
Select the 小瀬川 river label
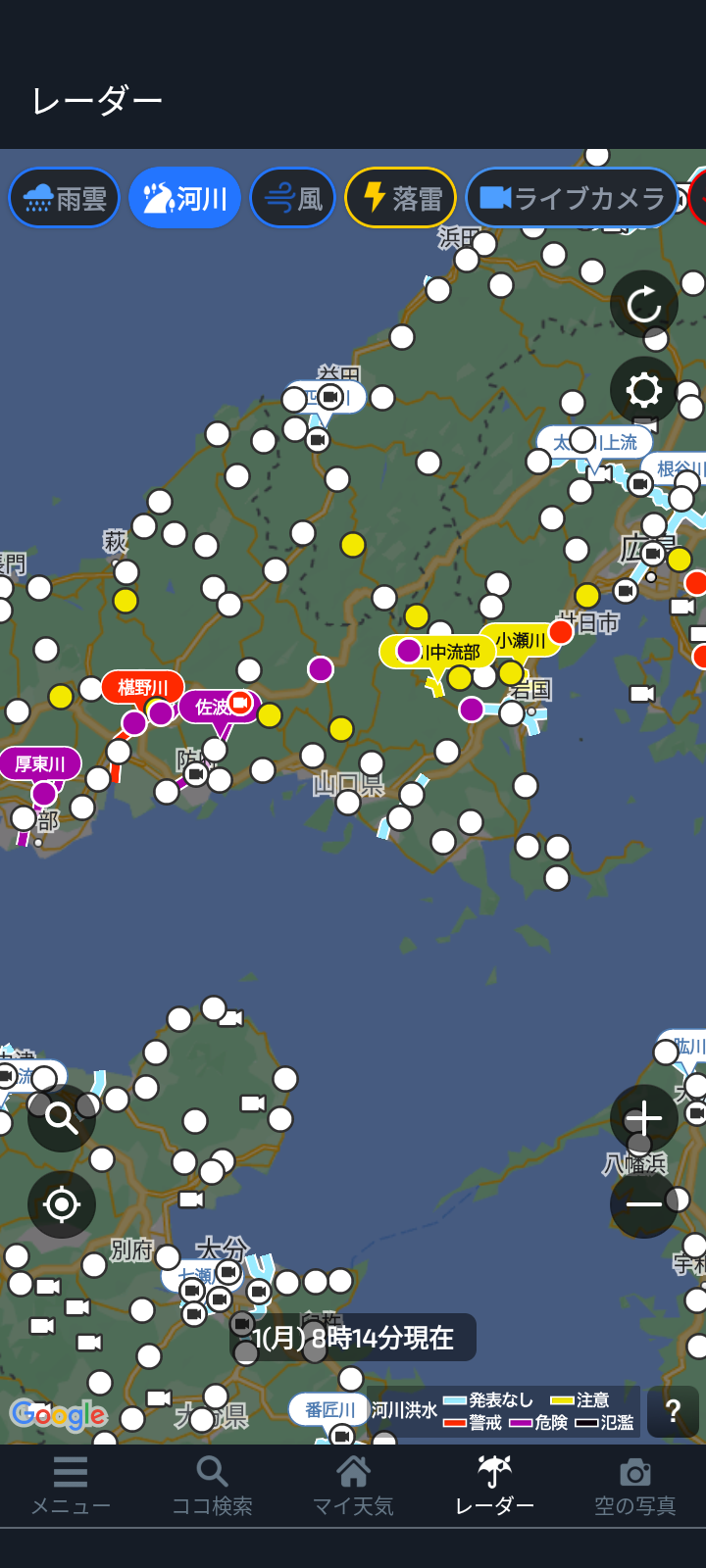(x=520, y=640)
